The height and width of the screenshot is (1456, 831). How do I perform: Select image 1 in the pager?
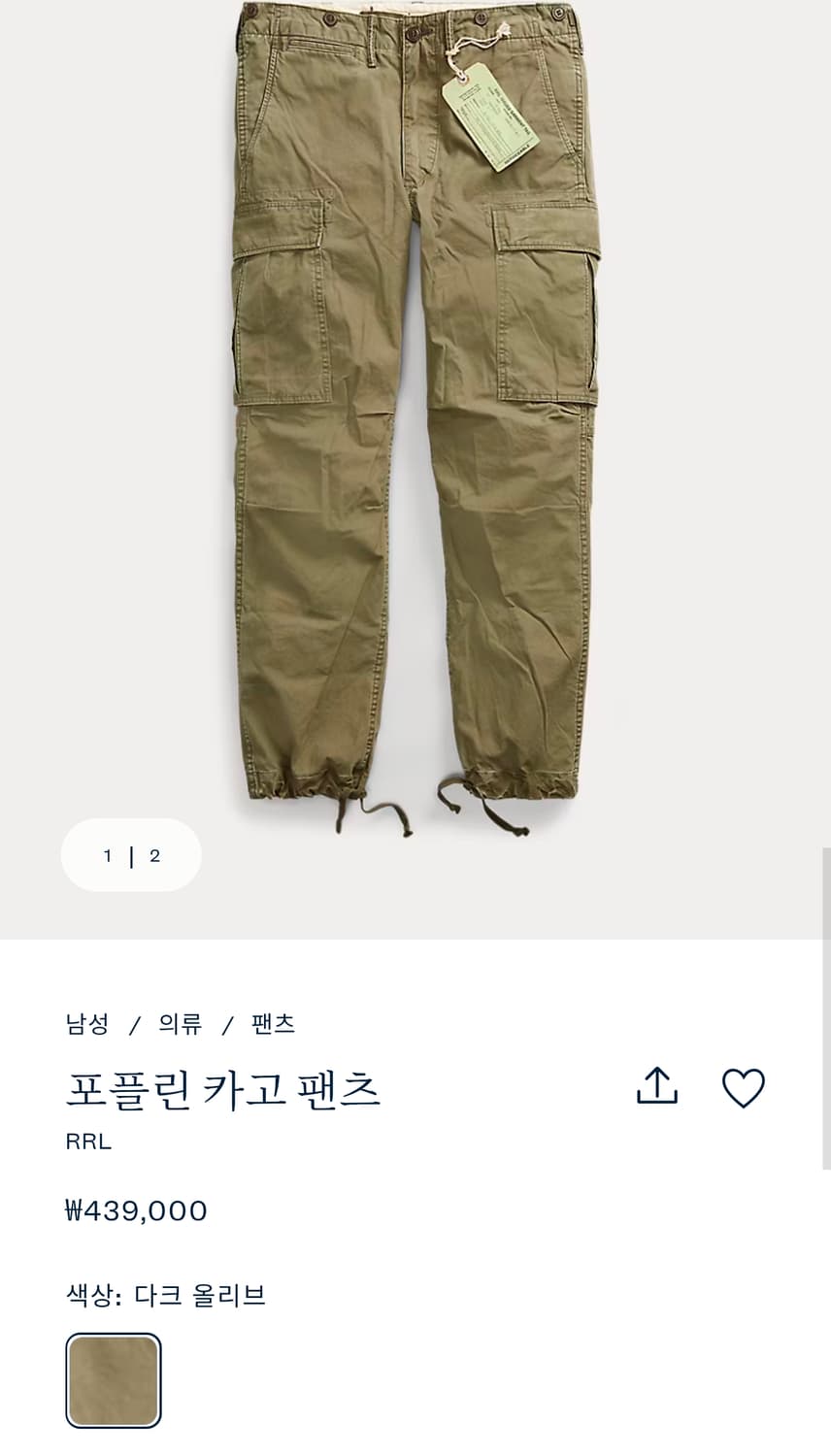[x=107, y=855]
